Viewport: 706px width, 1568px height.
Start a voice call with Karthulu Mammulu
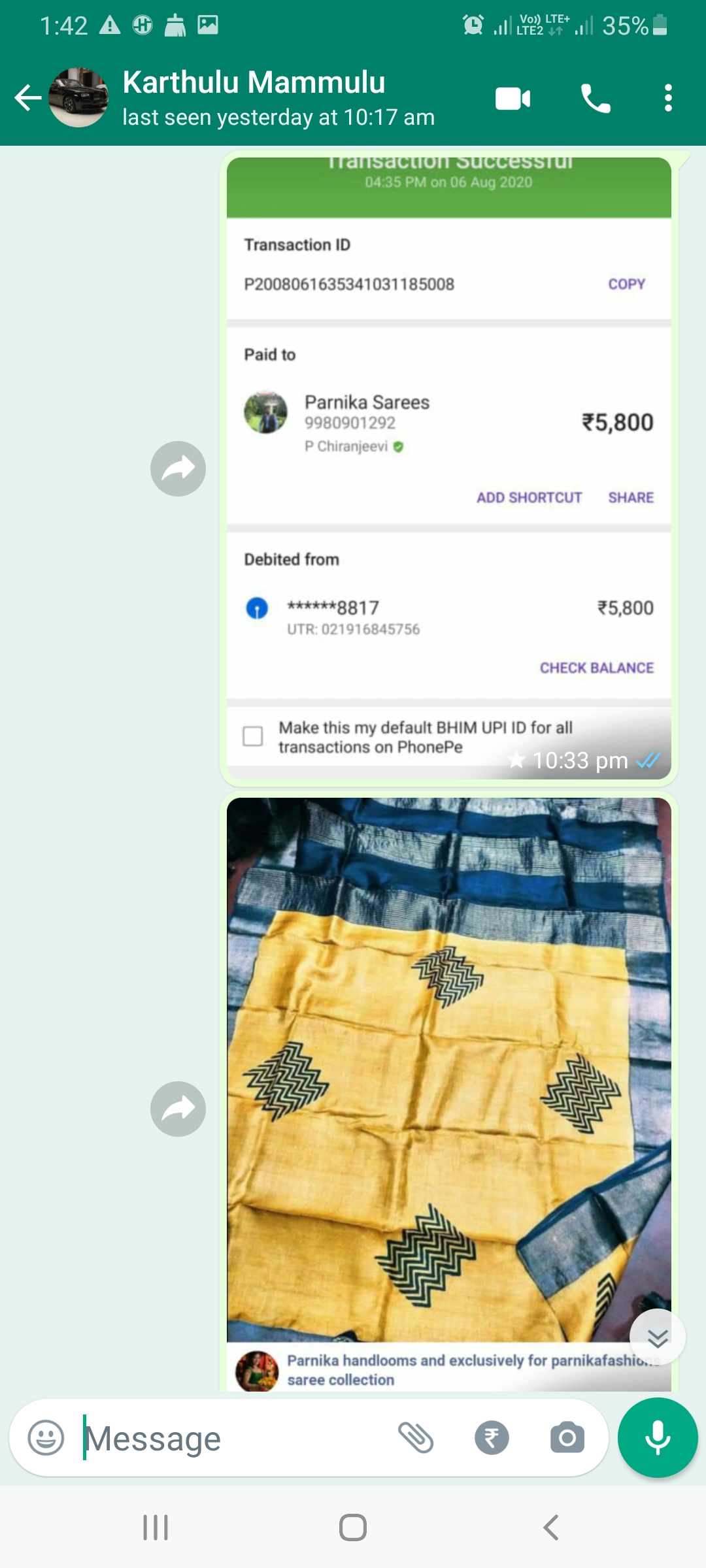pos(596,99)
